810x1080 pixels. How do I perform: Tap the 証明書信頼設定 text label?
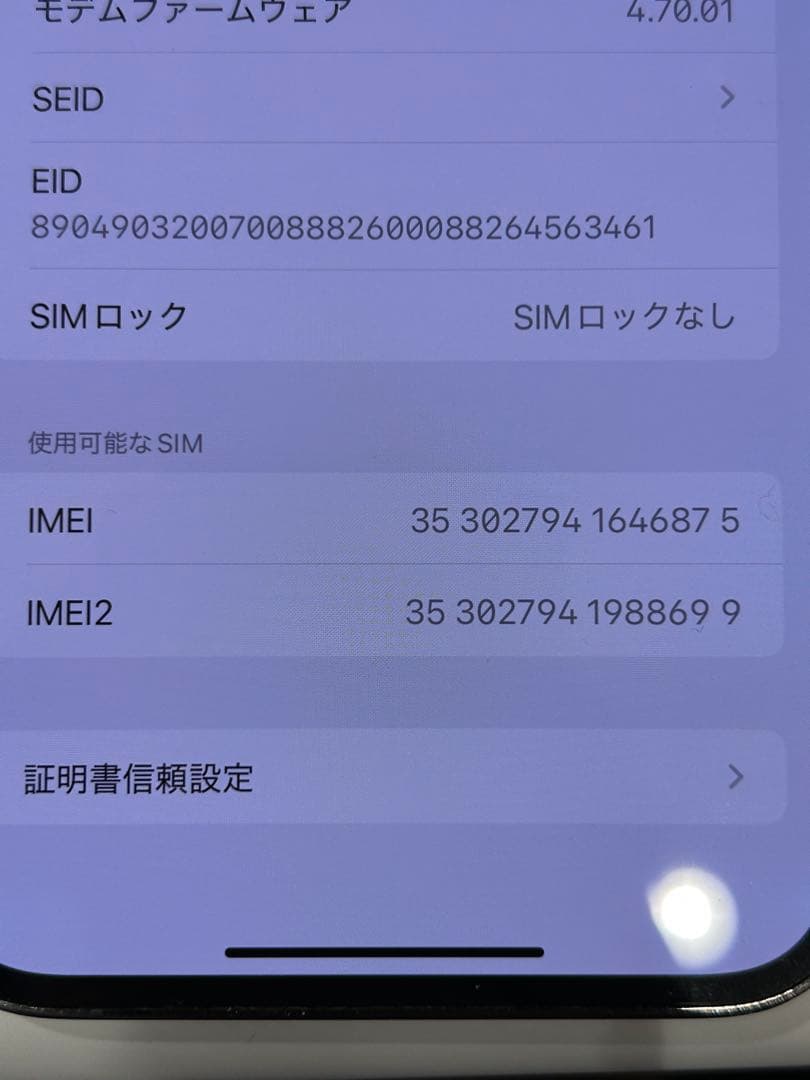tap(138, 777)
